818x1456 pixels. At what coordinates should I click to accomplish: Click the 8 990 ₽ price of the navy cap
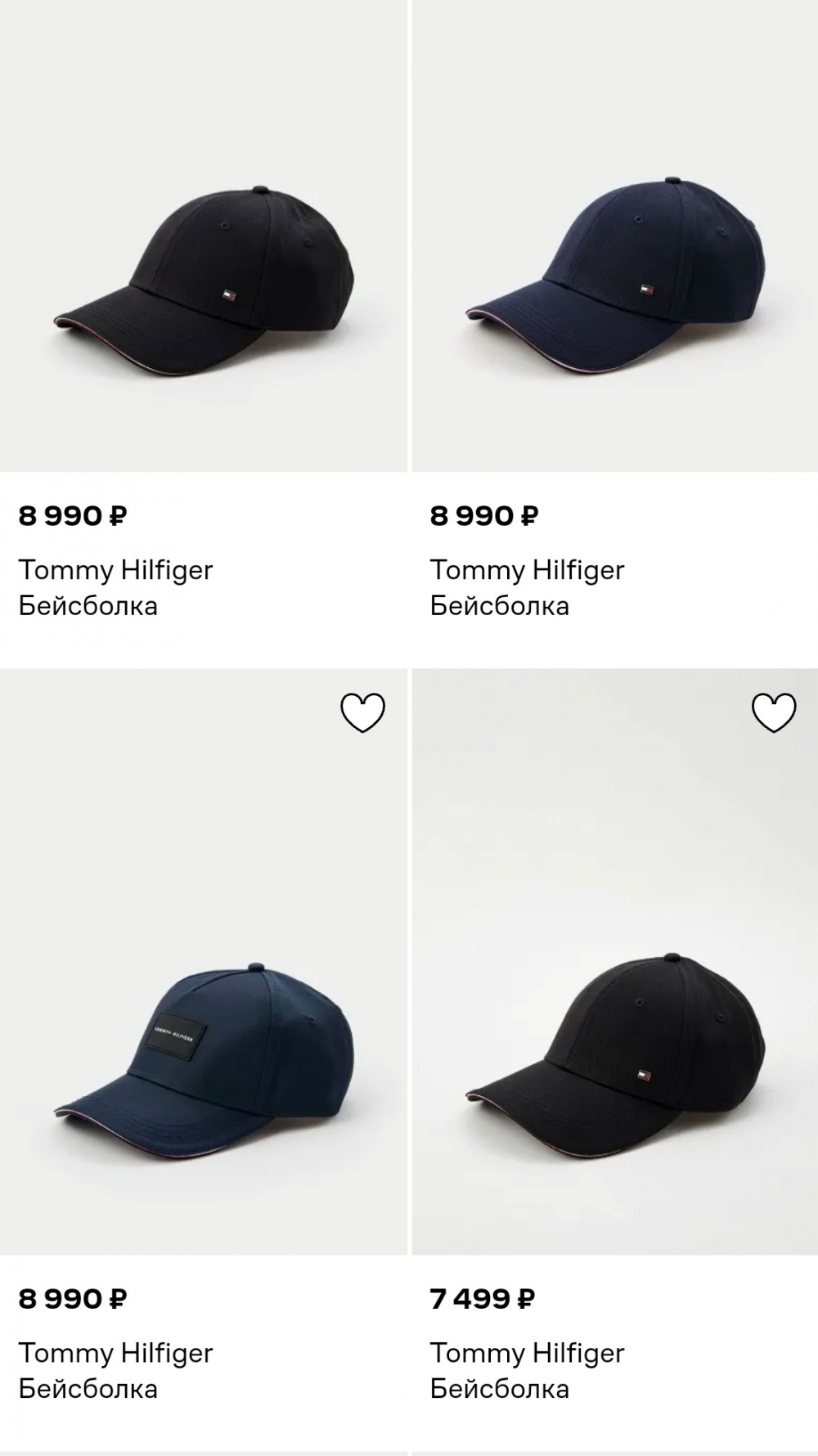(480, 515)
